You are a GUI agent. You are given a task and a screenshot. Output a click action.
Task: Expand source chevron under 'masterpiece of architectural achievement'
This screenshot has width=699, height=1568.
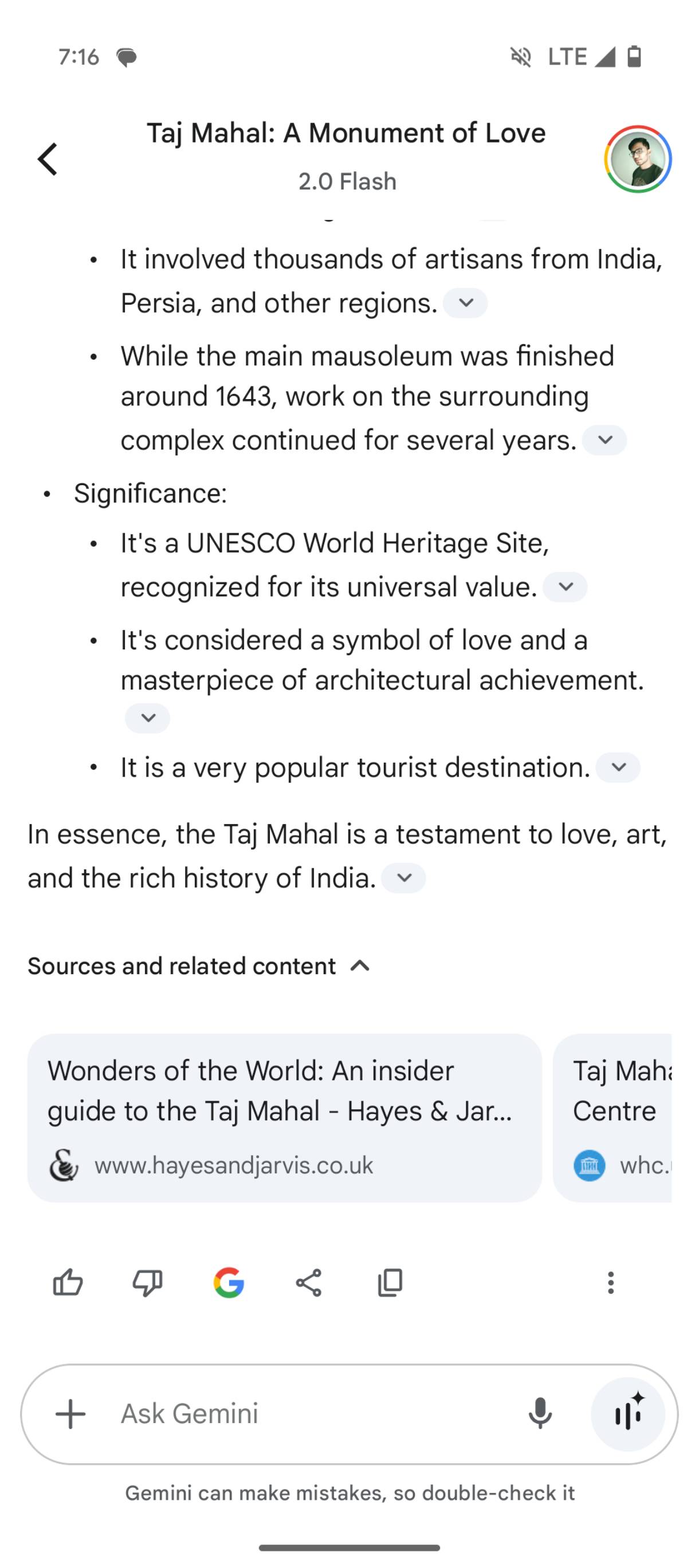(x=147, y=718)
